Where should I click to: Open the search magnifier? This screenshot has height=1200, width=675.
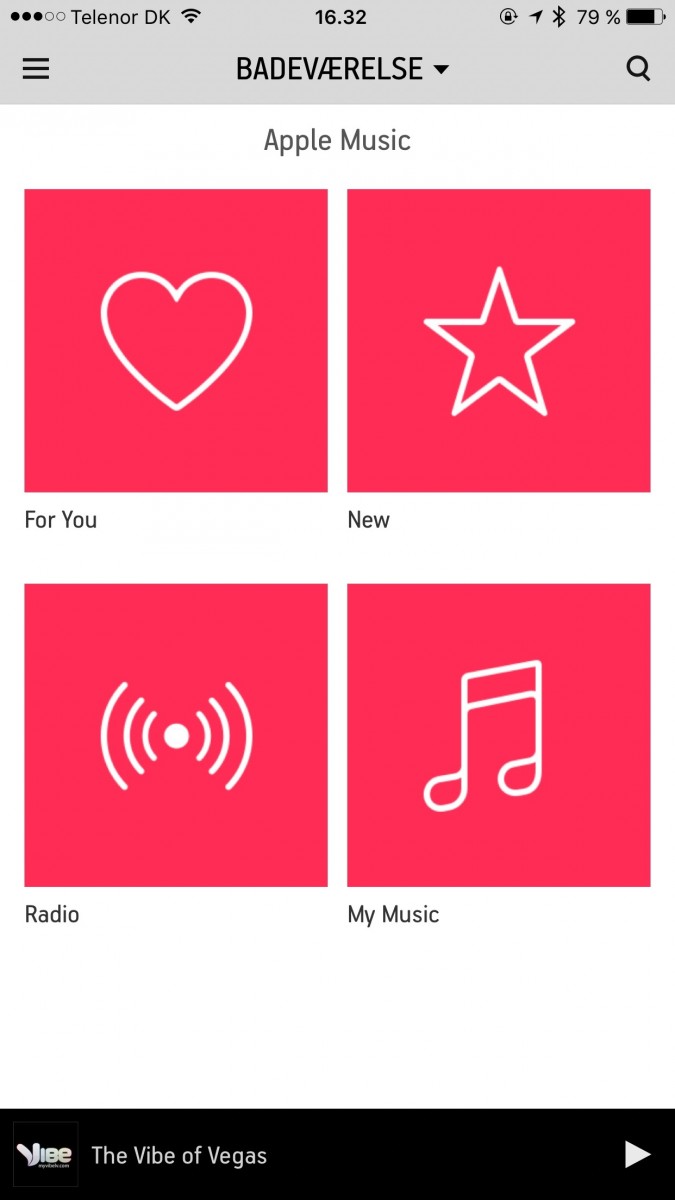[638, 69]
